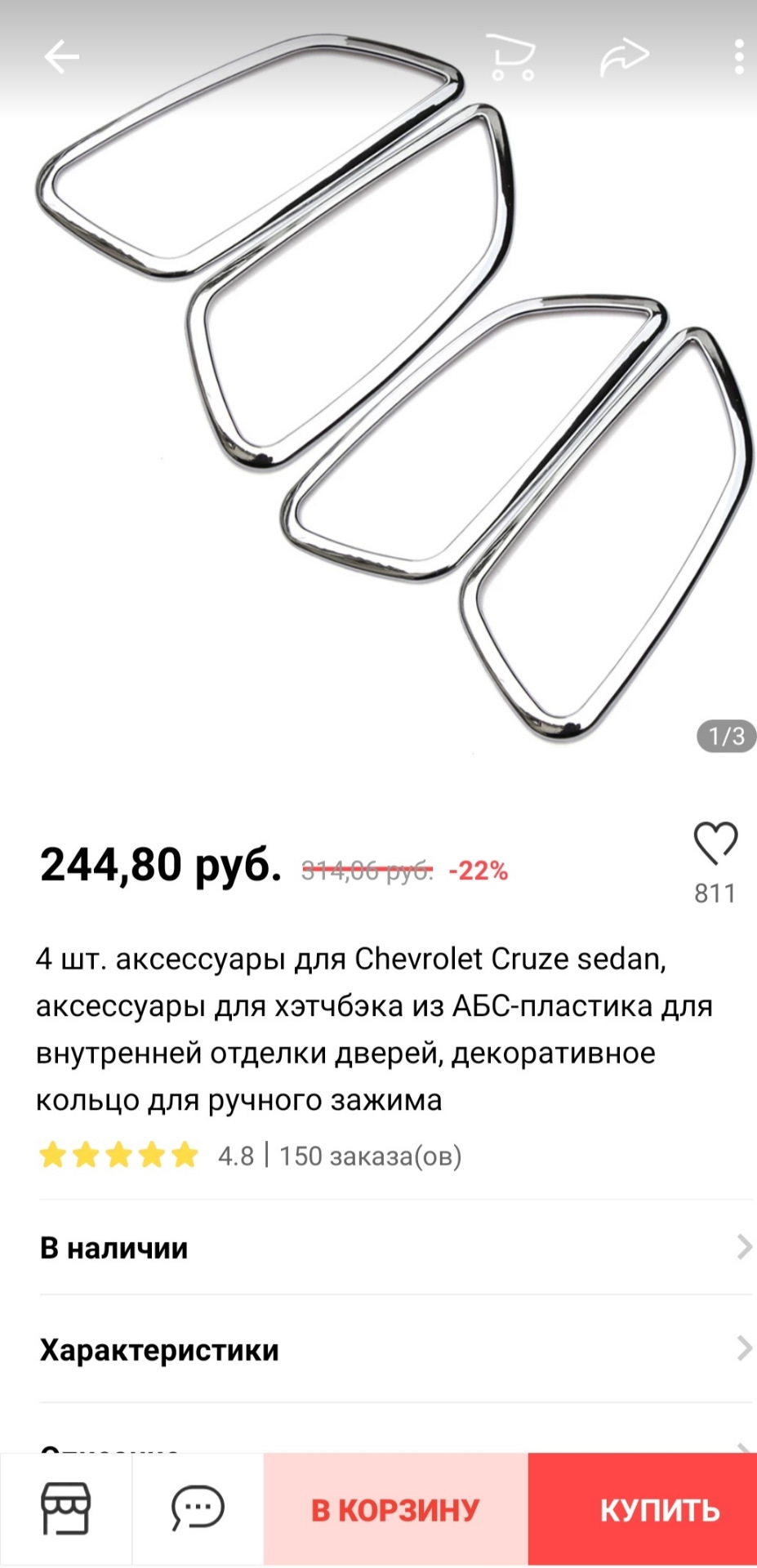The image size is (757, 1568).
Task: Open the «В наличии» row
Action: [395, 1247]
